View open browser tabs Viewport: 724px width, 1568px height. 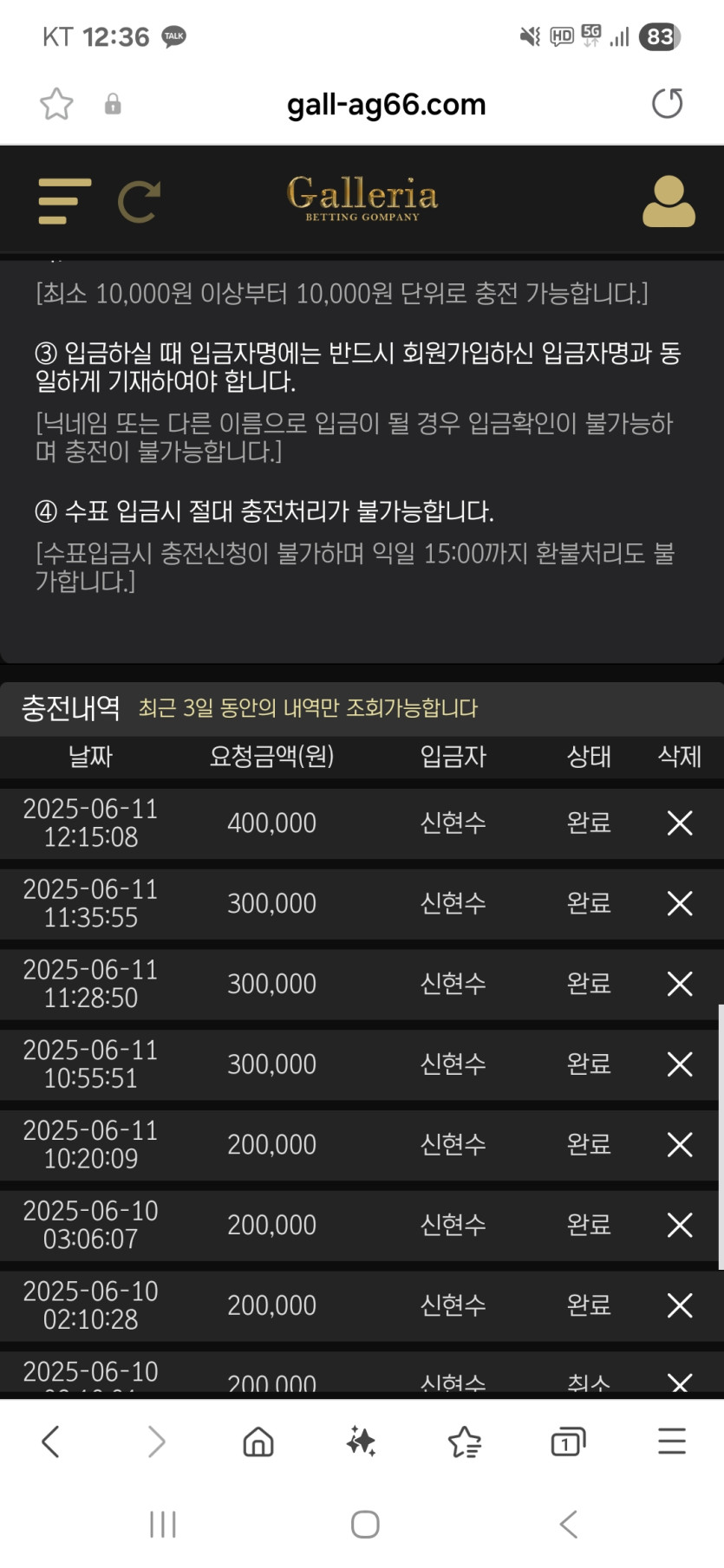pos(568,1441)
